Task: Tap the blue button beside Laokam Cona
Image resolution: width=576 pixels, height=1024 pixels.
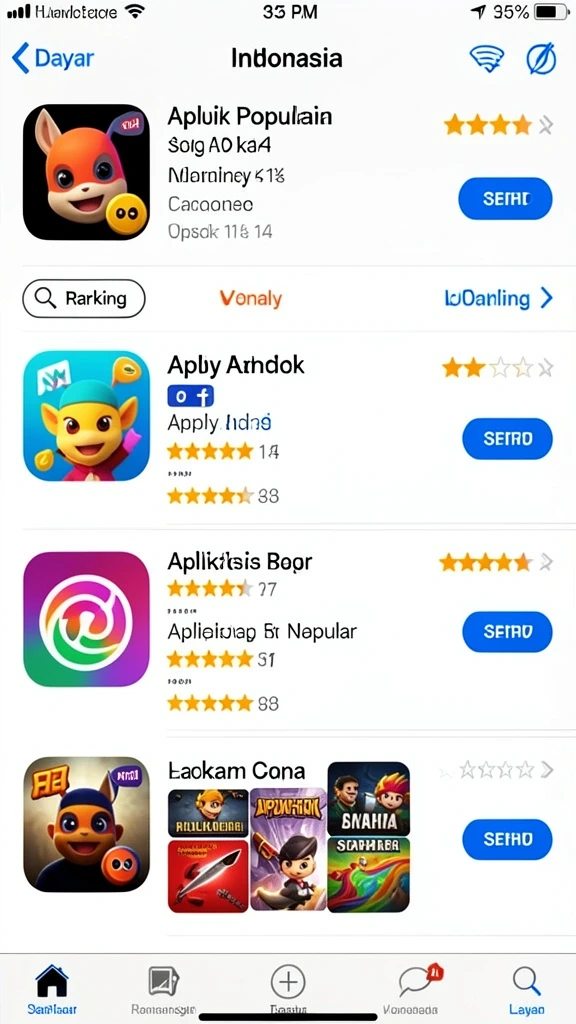Action: pos(507,839)
